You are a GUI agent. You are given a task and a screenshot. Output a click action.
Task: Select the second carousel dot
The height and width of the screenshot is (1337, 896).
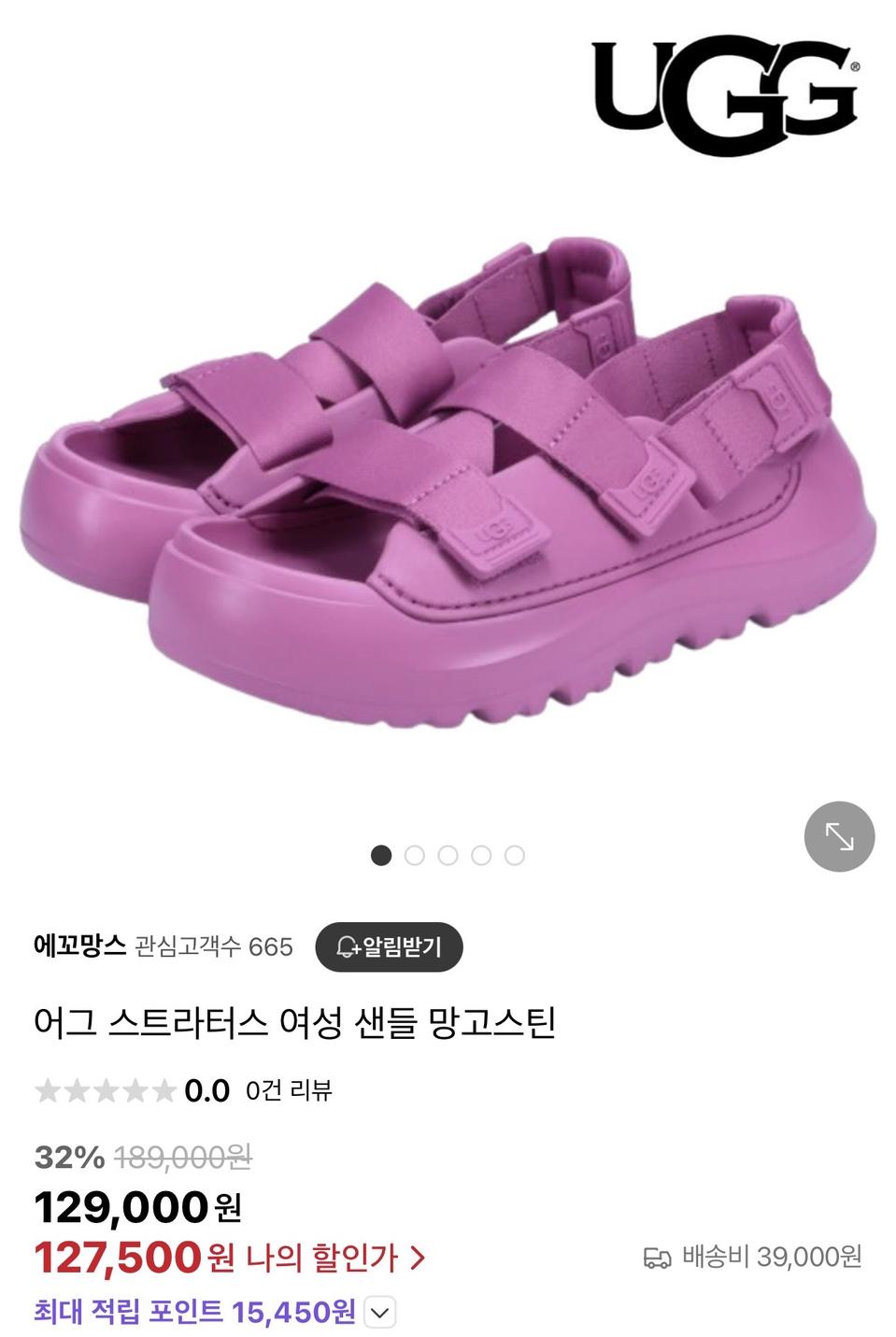[x=414, y=854]
